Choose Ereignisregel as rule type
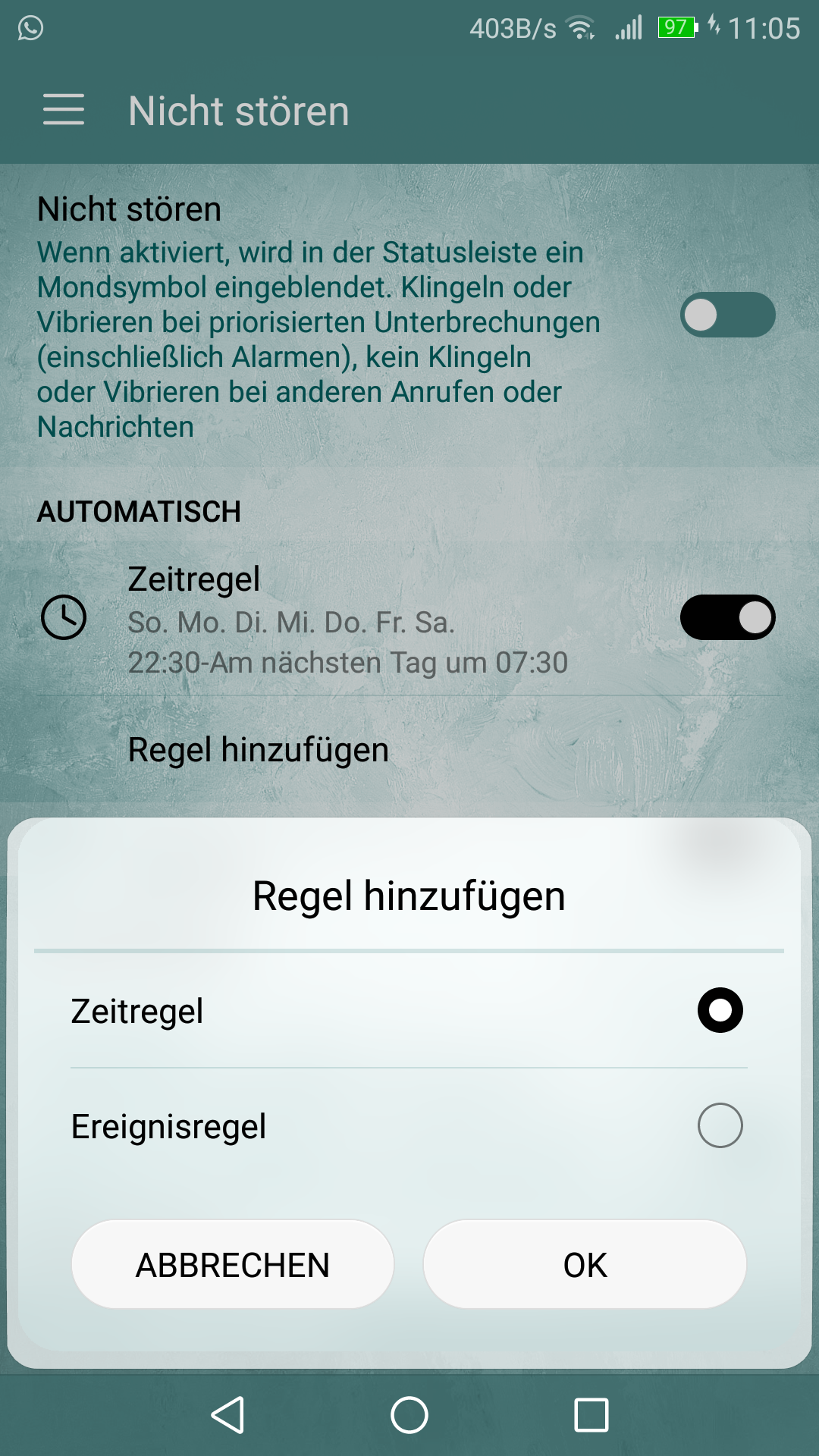Screen dimensions: 819x1456 (x=720, y=1125)
